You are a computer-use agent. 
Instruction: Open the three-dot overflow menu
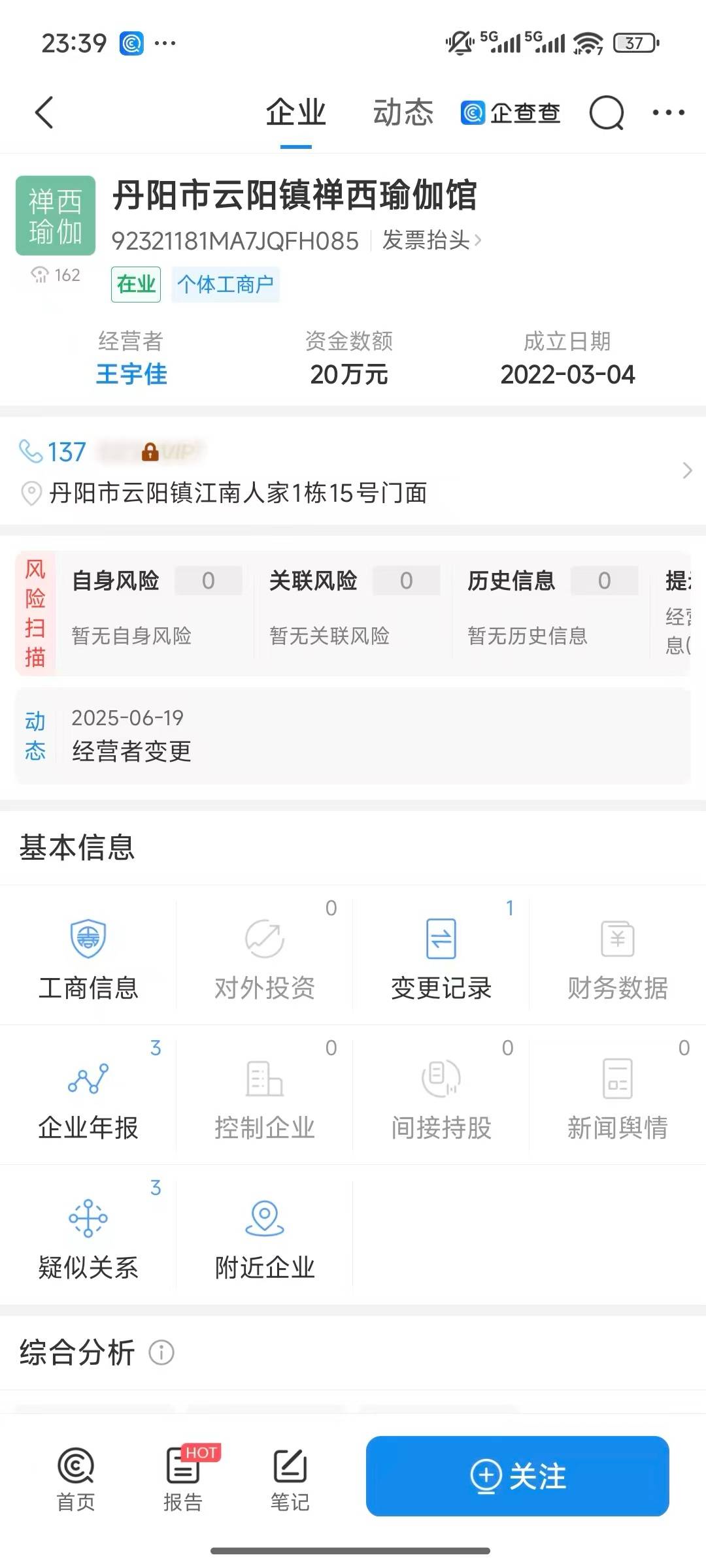pyautogui.click(x=668, y=113)
